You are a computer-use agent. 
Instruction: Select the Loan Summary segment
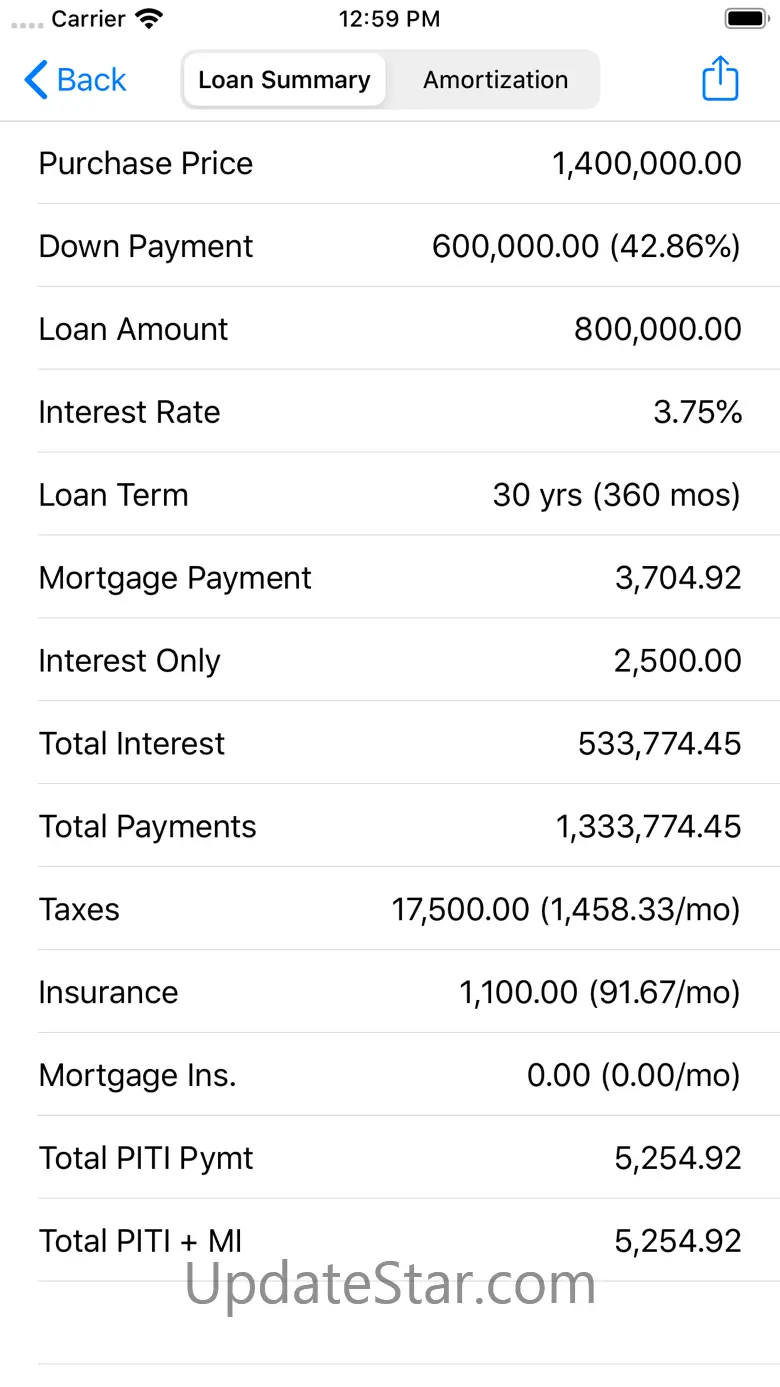pyautogui.click(x=284, y=80)
